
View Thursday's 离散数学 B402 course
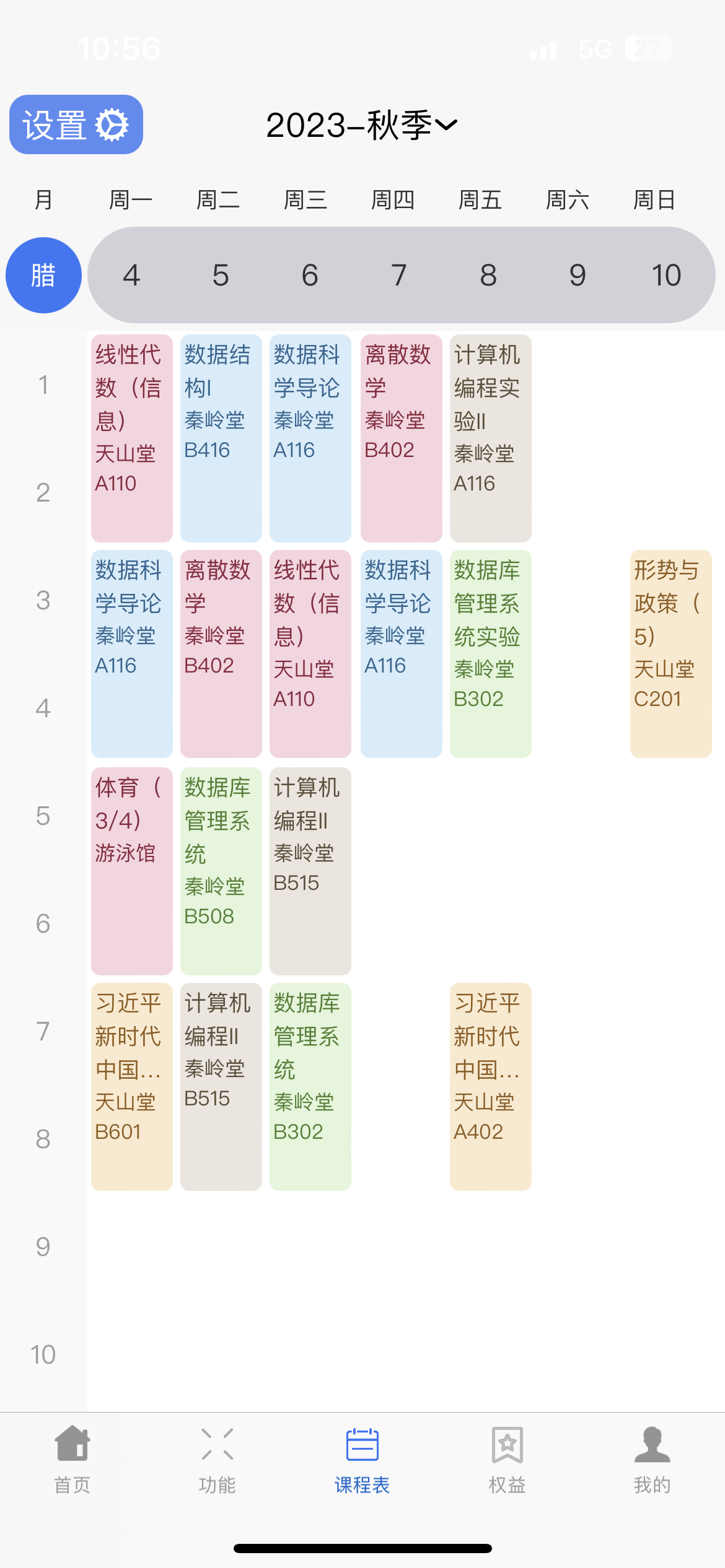[401, 438]
